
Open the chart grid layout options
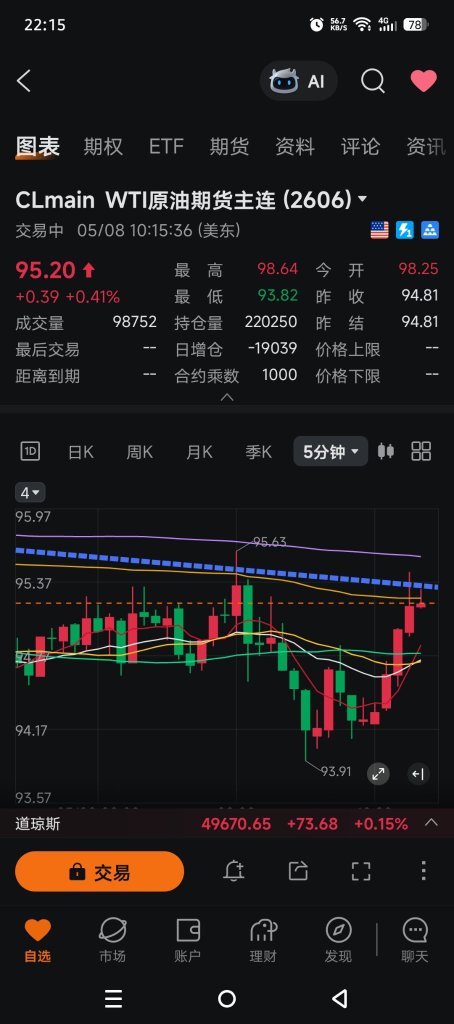pyautogui.click(x=421, y=451)
